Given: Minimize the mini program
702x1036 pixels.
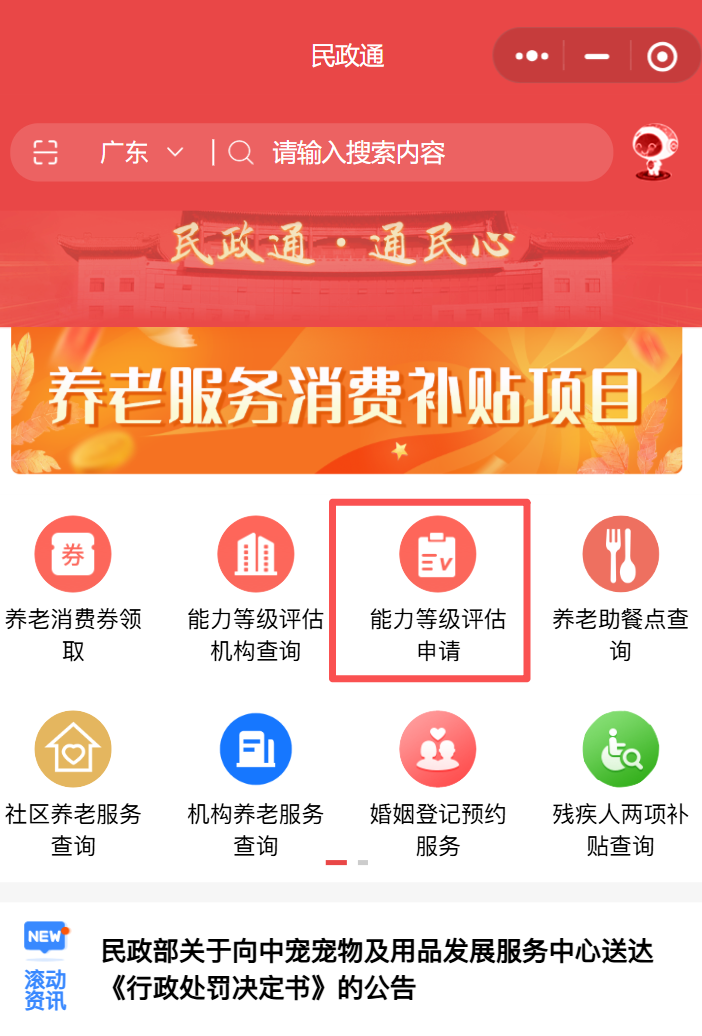Looking at the screenshot, I should coord(597,57).
